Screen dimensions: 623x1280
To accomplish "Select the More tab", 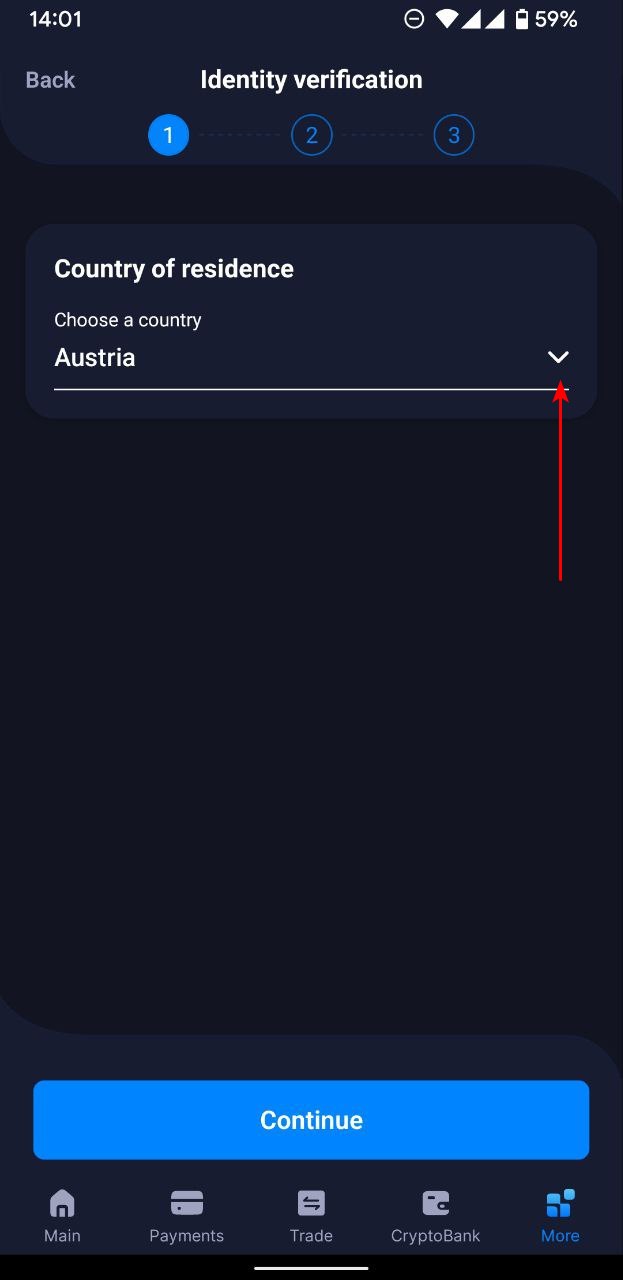I will coord(560,1215).
